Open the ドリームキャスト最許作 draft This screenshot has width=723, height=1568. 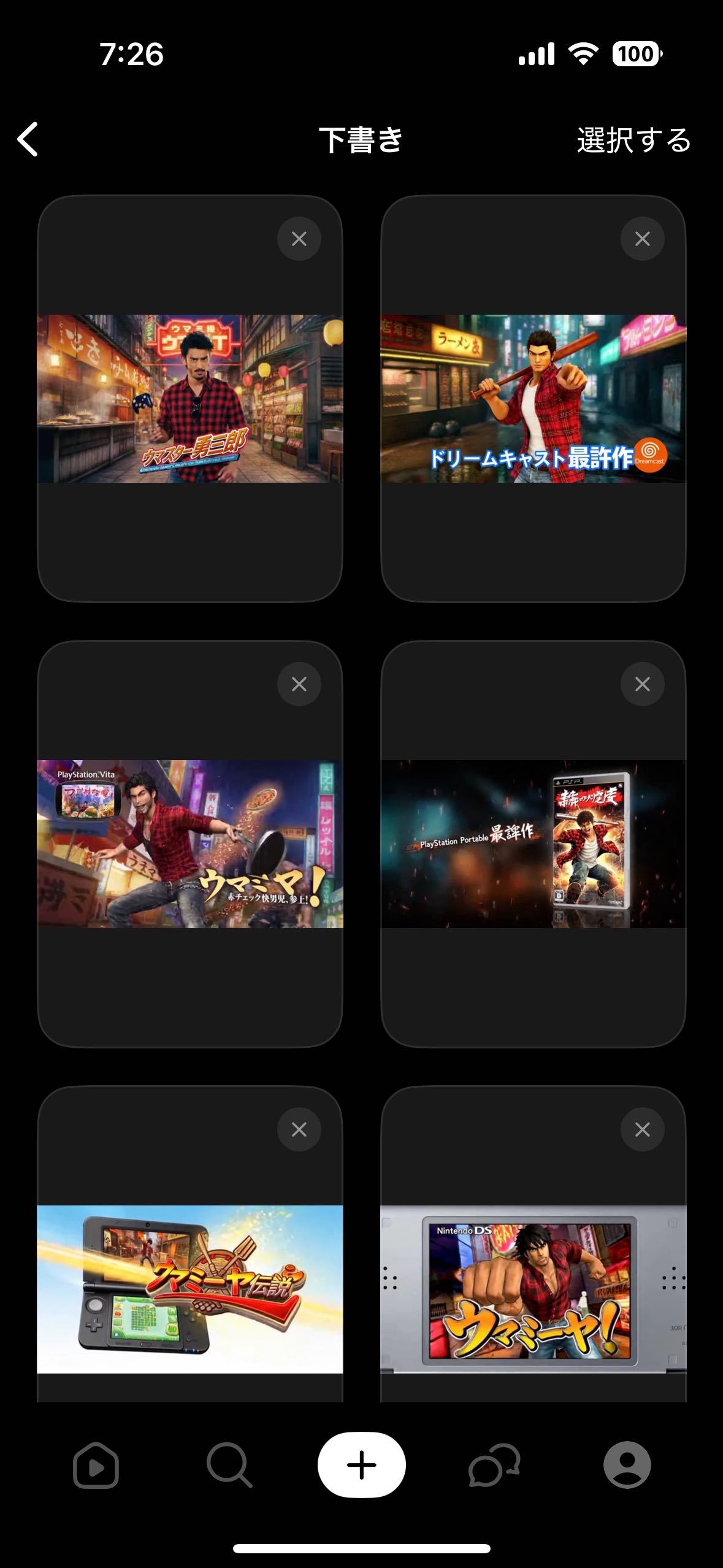(533, 399)
